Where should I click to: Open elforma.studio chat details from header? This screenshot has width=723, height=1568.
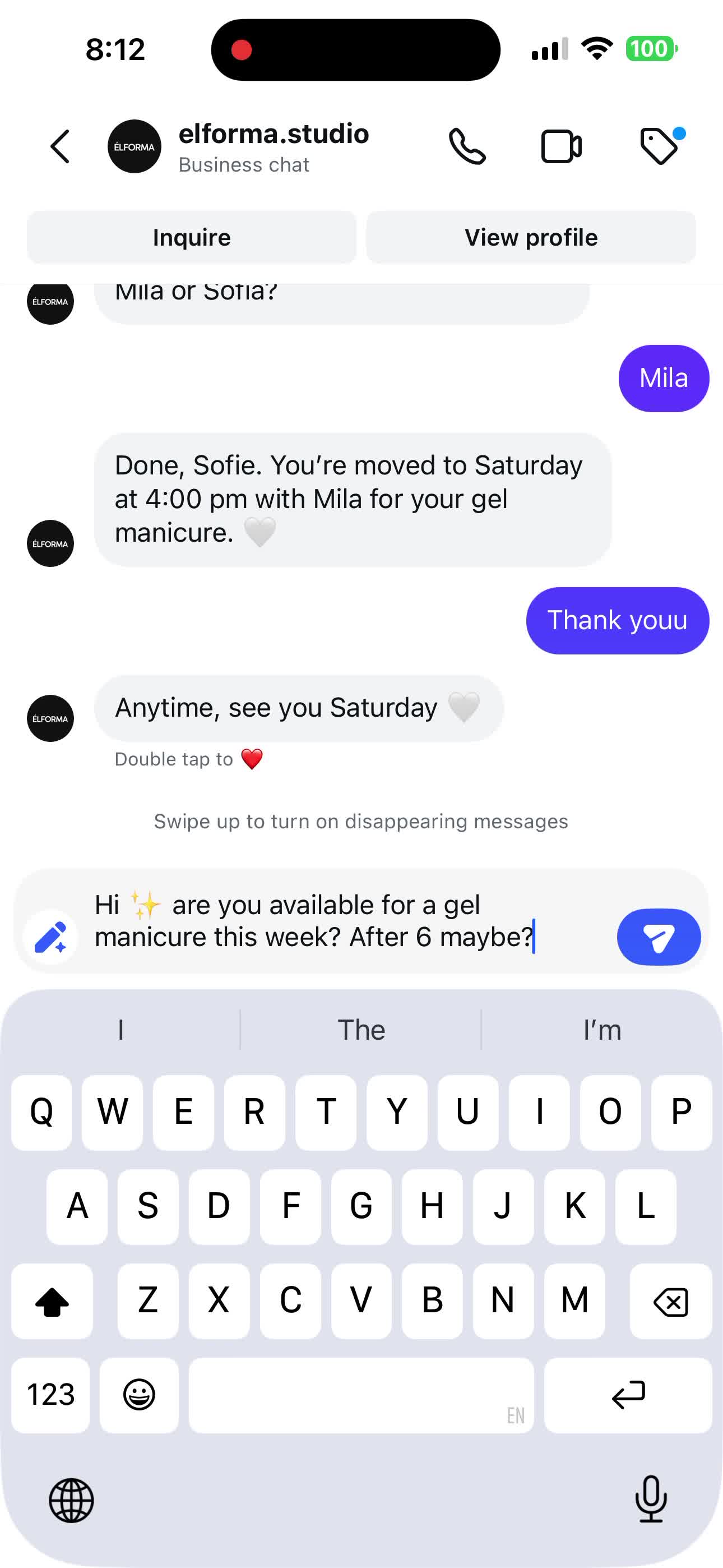click(x=272, y=147)
